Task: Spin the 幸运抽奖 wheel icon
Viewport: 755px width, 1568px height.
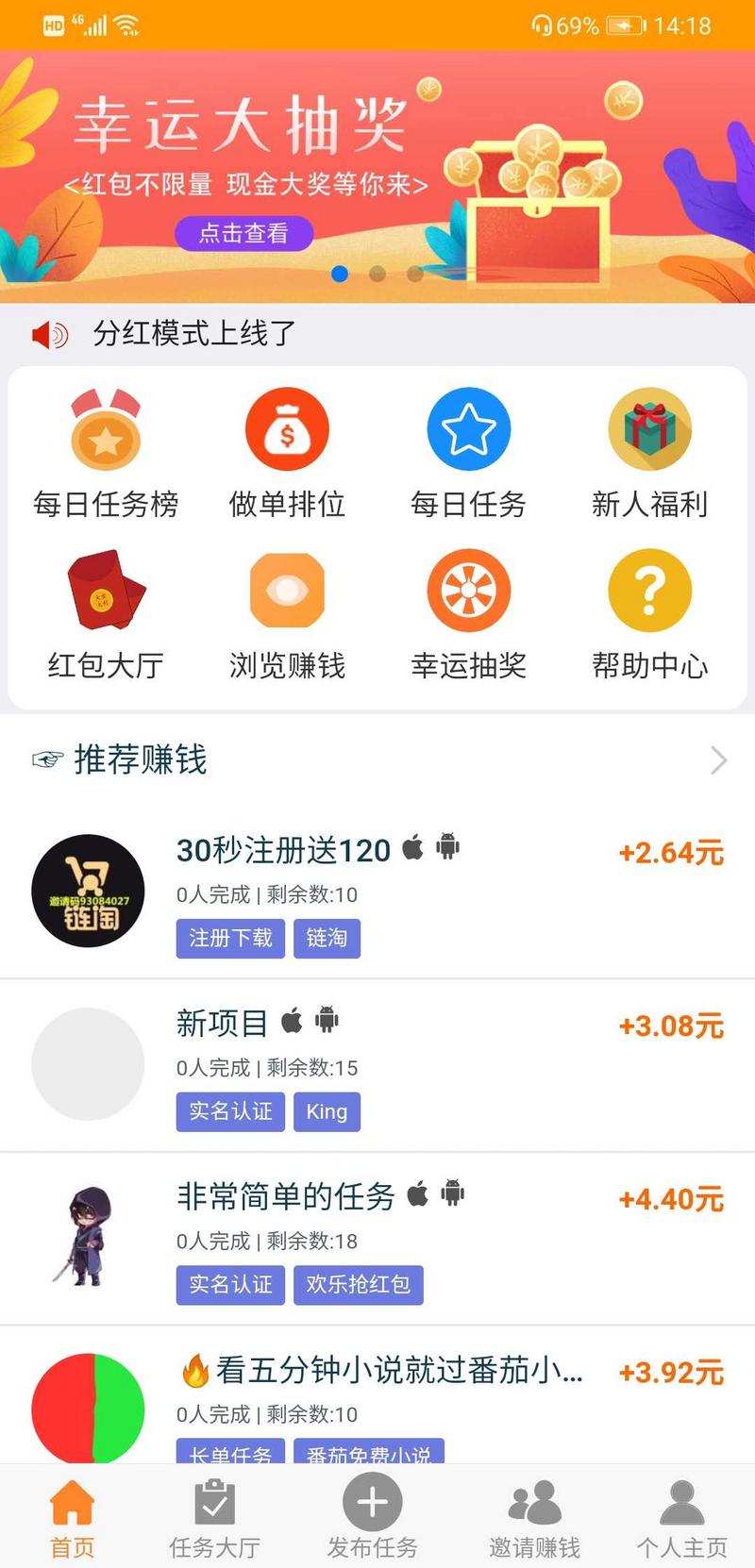Action: (469, 592)
